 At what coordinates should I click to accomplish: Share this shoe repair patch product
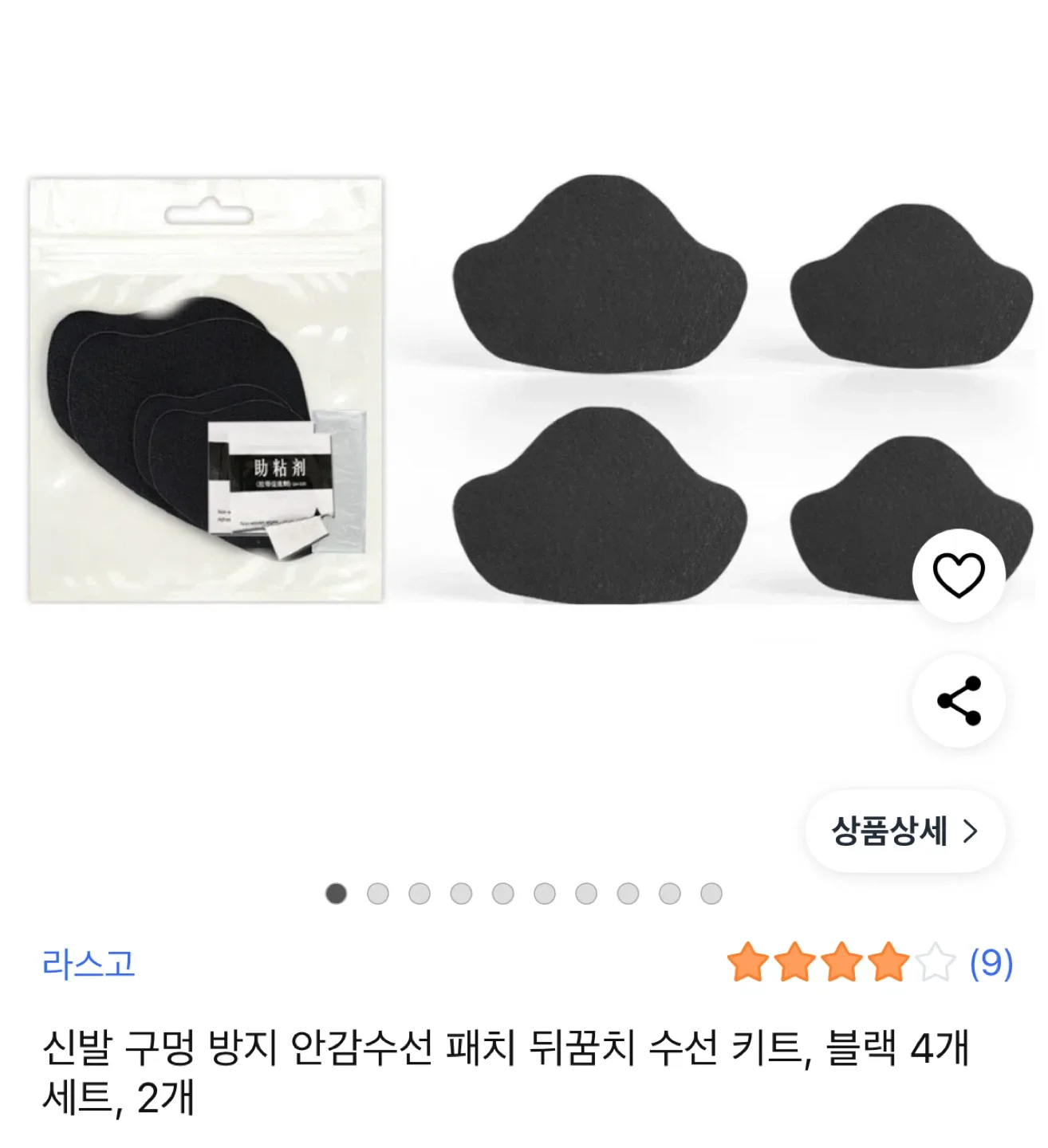pyautogui.click(x=958, y=701)
